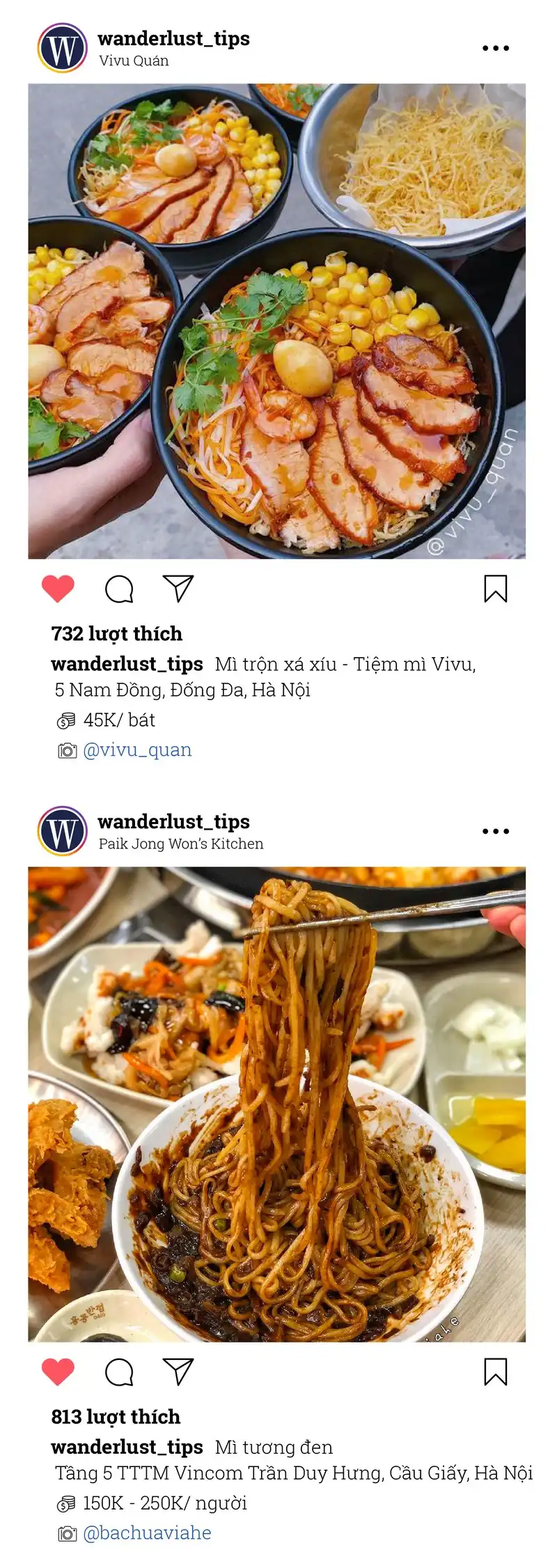Open the @vivu_quan profile link
557x1568 pixels.
click(138, 750)
